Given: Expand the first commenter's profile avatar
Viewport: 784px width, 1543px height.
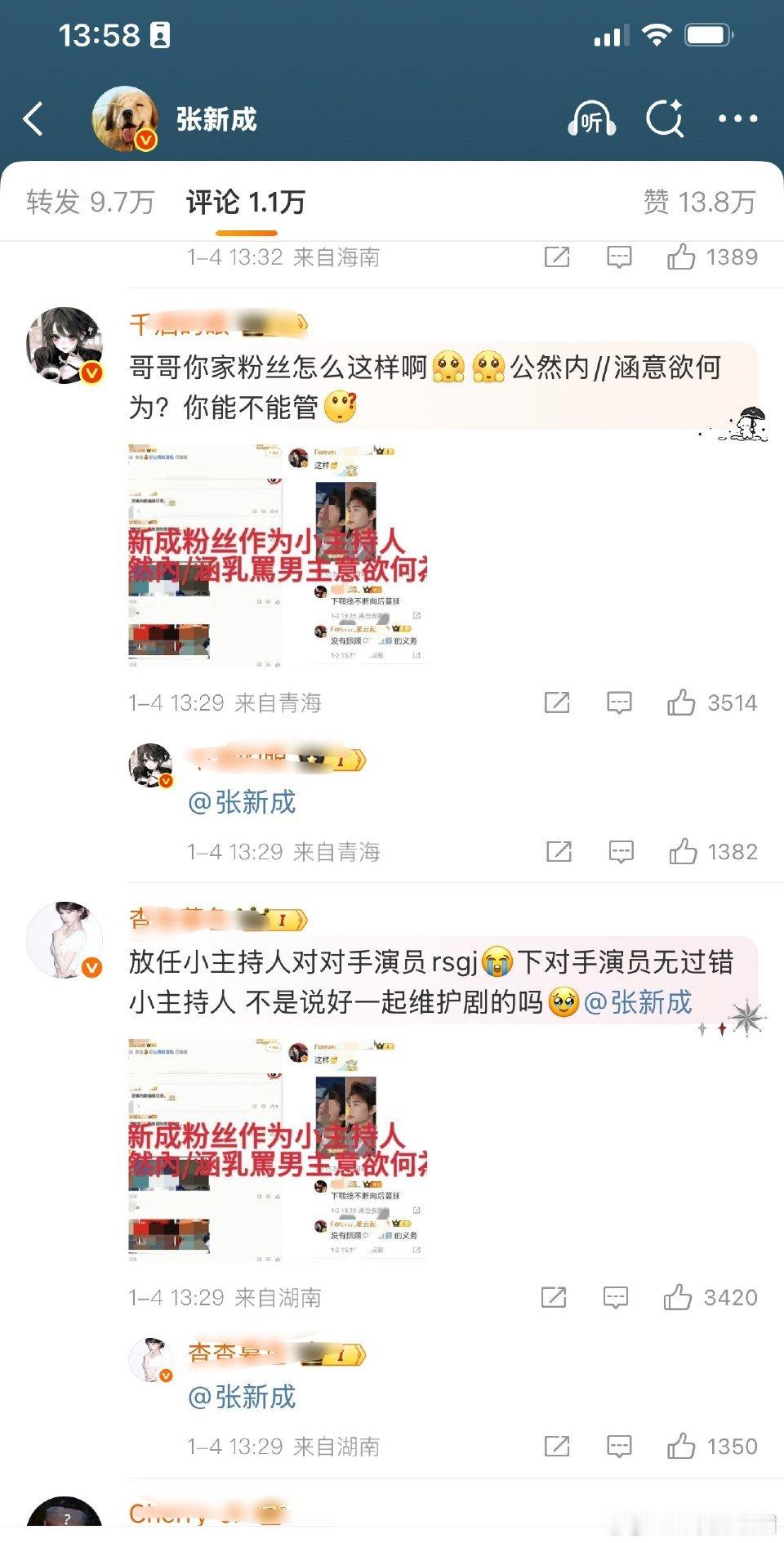Looking at the screenshot, I should tap(65, 341).
